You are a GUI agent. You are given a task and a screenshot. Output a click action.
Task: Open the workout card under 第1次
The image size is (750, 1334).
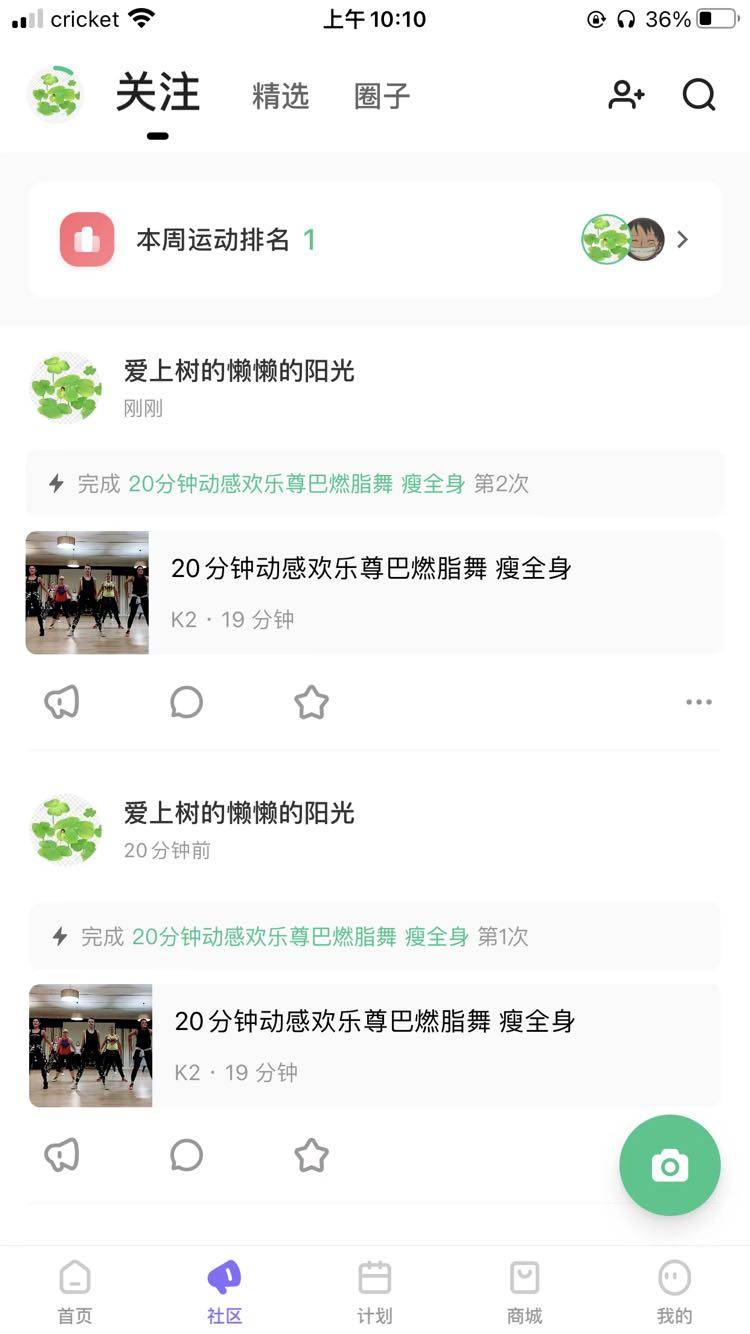point(374,1045)
